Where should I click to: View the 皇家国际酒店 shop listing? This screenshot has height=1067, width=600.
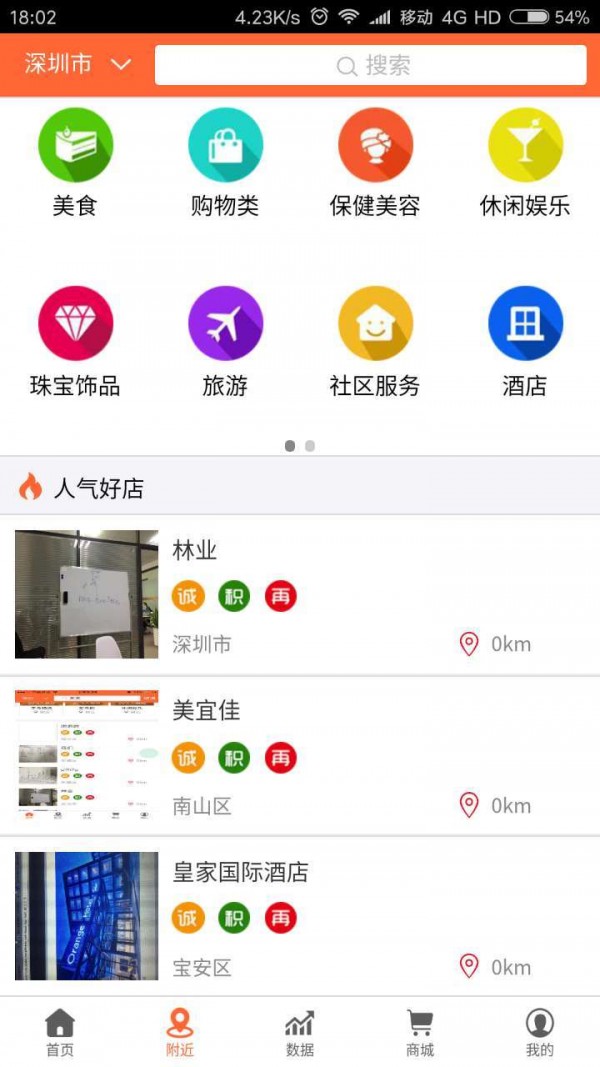[x=300, y=917]
